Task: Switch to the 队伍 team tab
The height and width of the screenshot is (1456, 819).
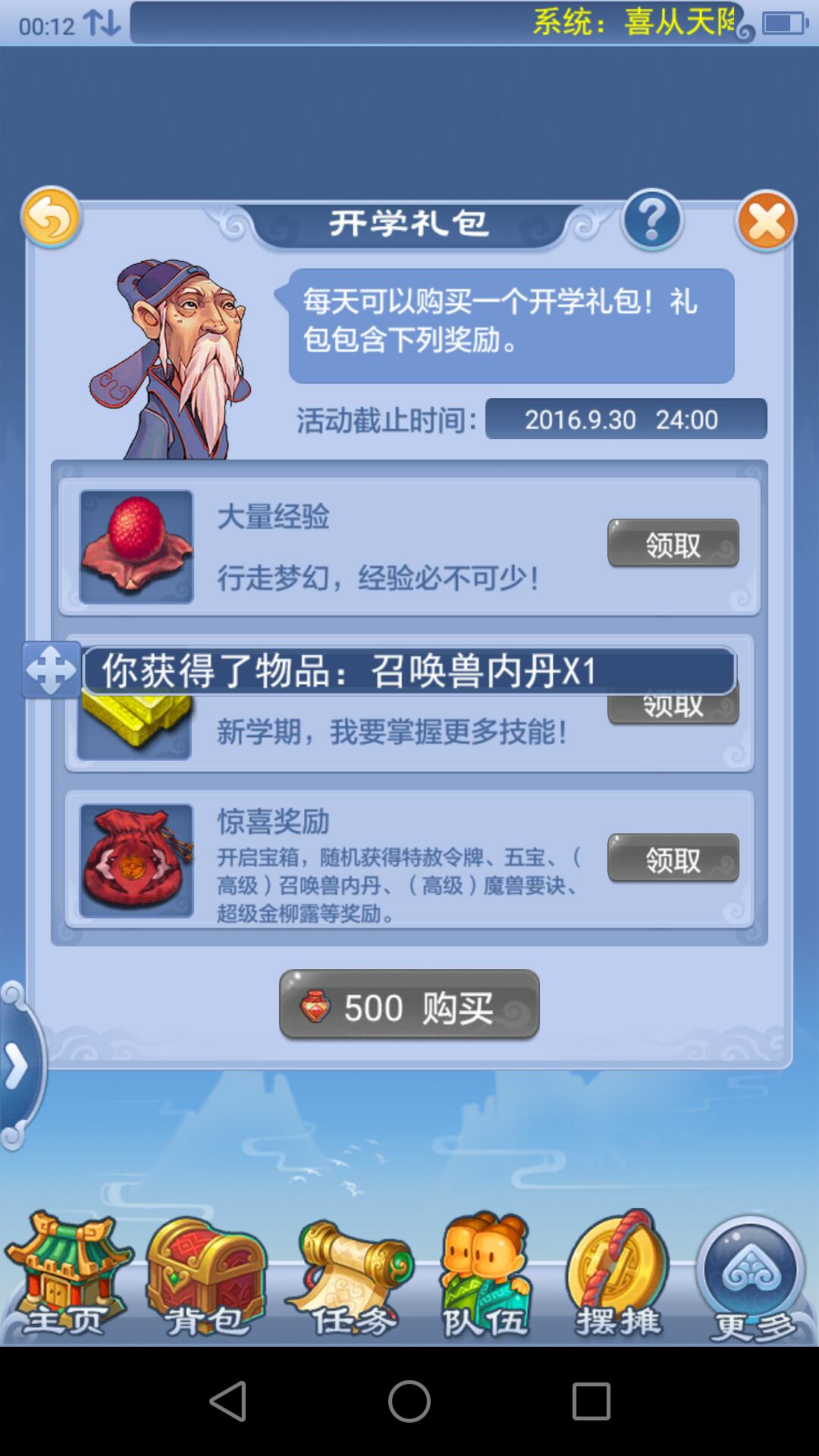Action: (x=485, y=1278)
